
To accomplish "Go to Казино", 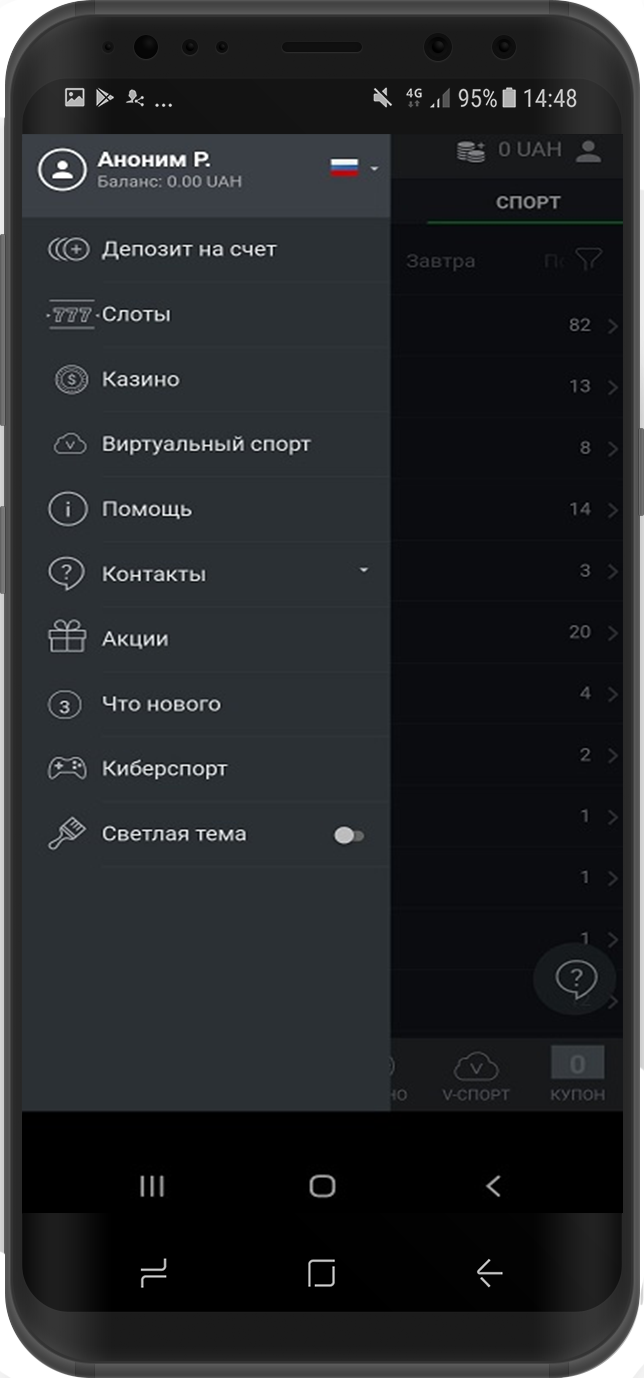I will (140, 379).
